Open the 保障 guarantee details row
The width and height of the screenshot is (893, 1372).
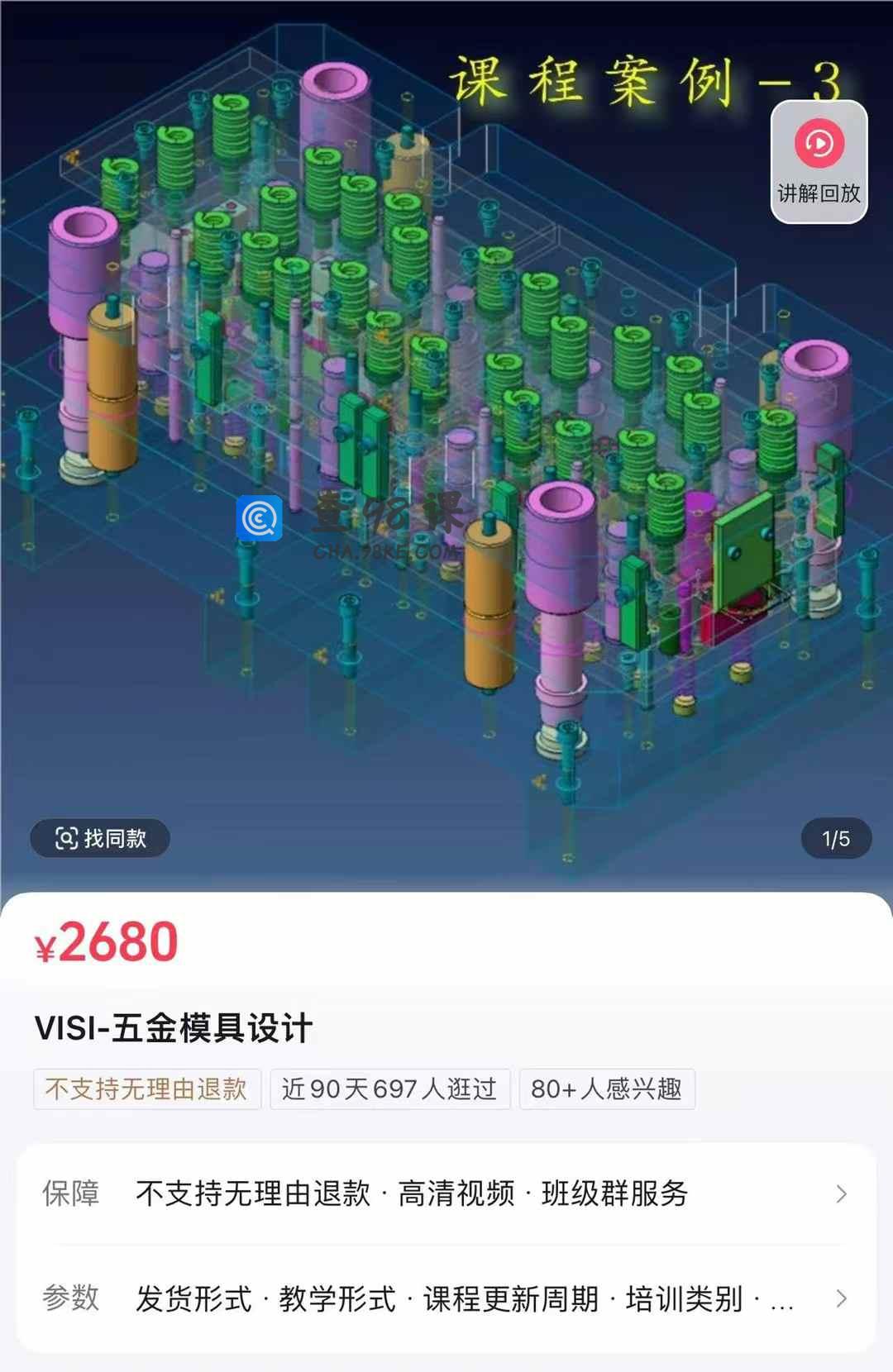click(x=446, y=1193)
